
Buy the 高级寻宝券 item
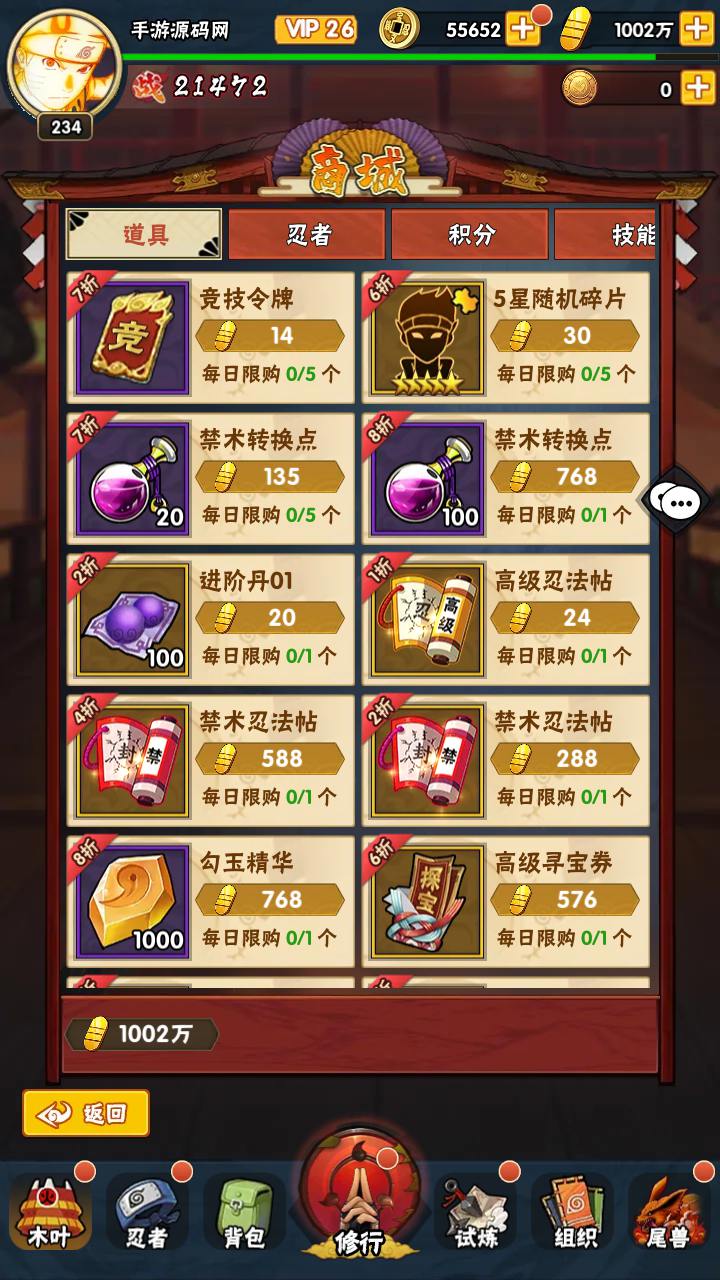(x=505, y=901)
